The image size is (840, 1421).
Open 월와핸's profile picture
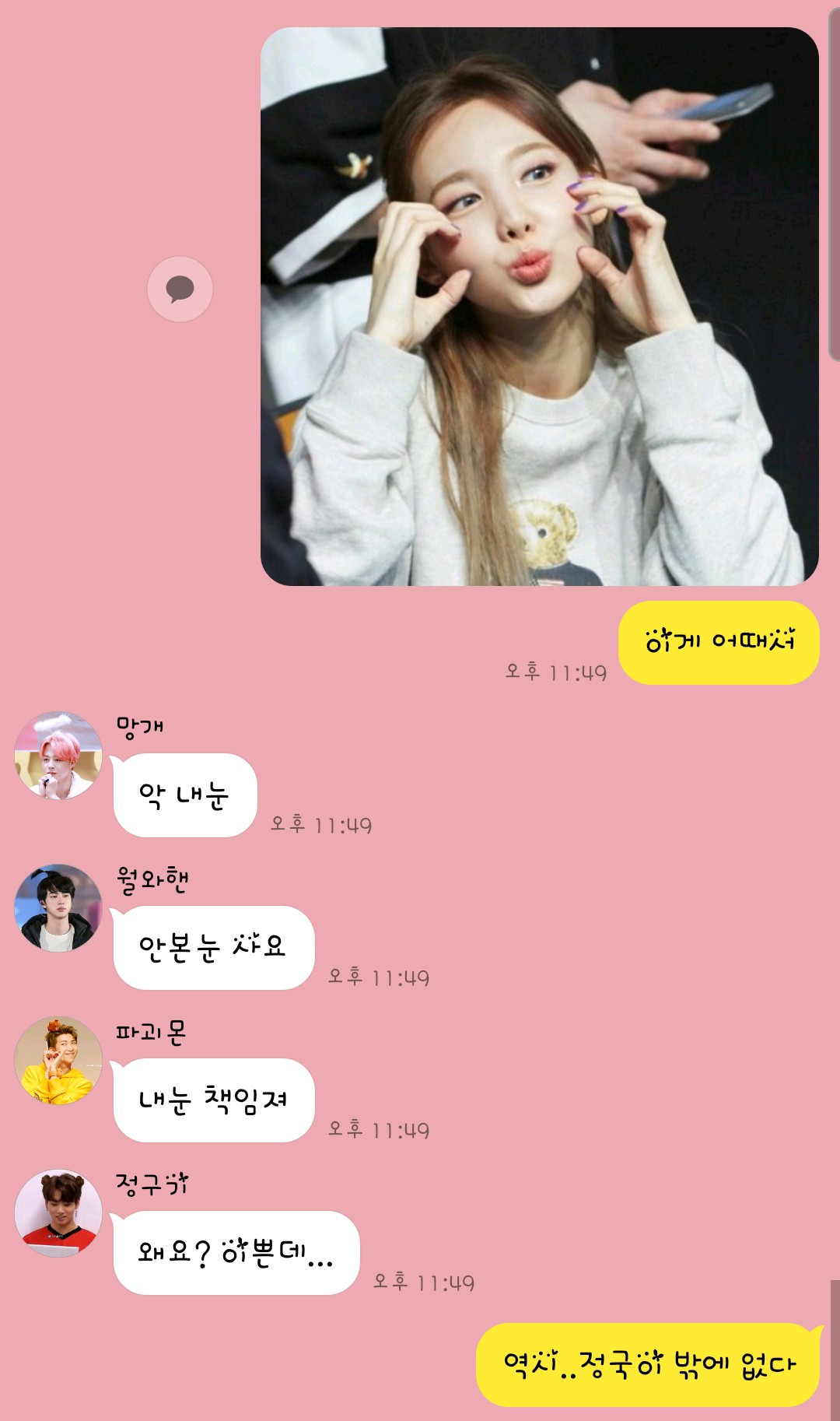58,907
